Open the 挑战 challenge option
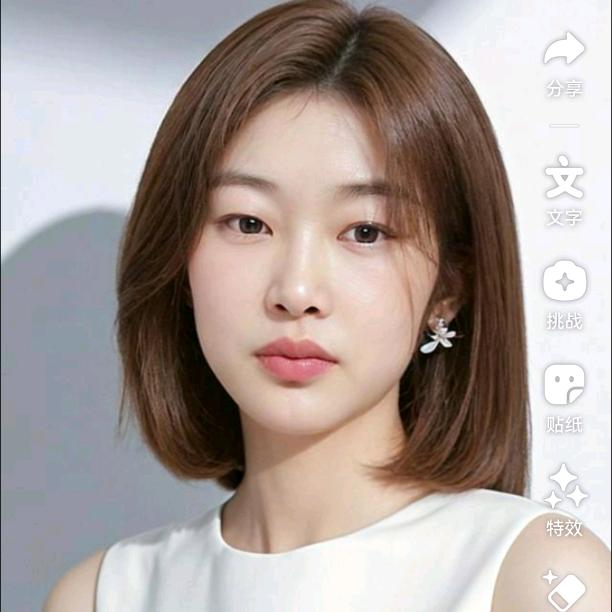 point(564,283)
